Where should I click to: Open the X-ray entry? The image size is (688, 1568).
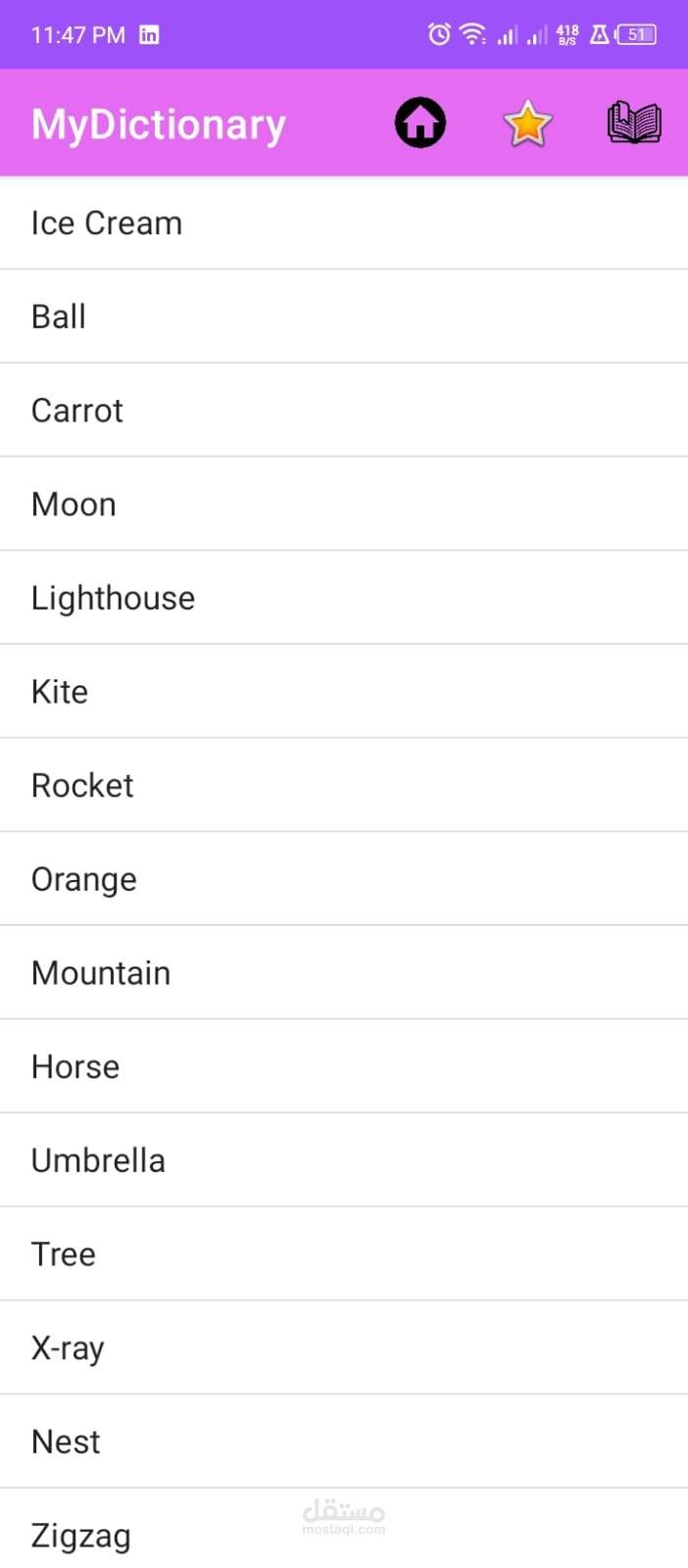(344, 1347)
